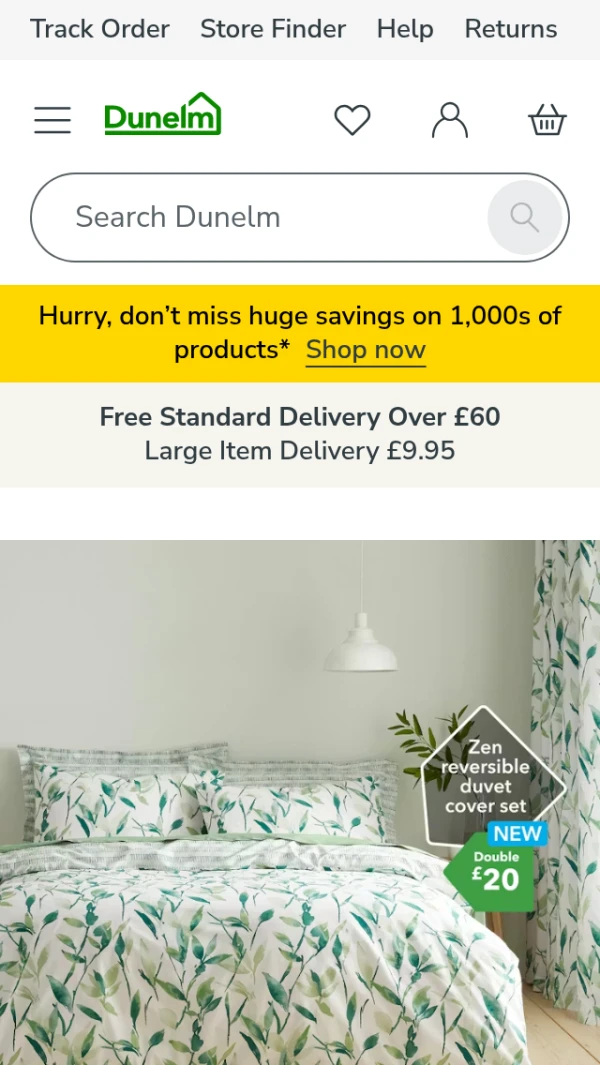Follow the Shop now savings link
600x1065 pixels.
[x=366, y=350]
